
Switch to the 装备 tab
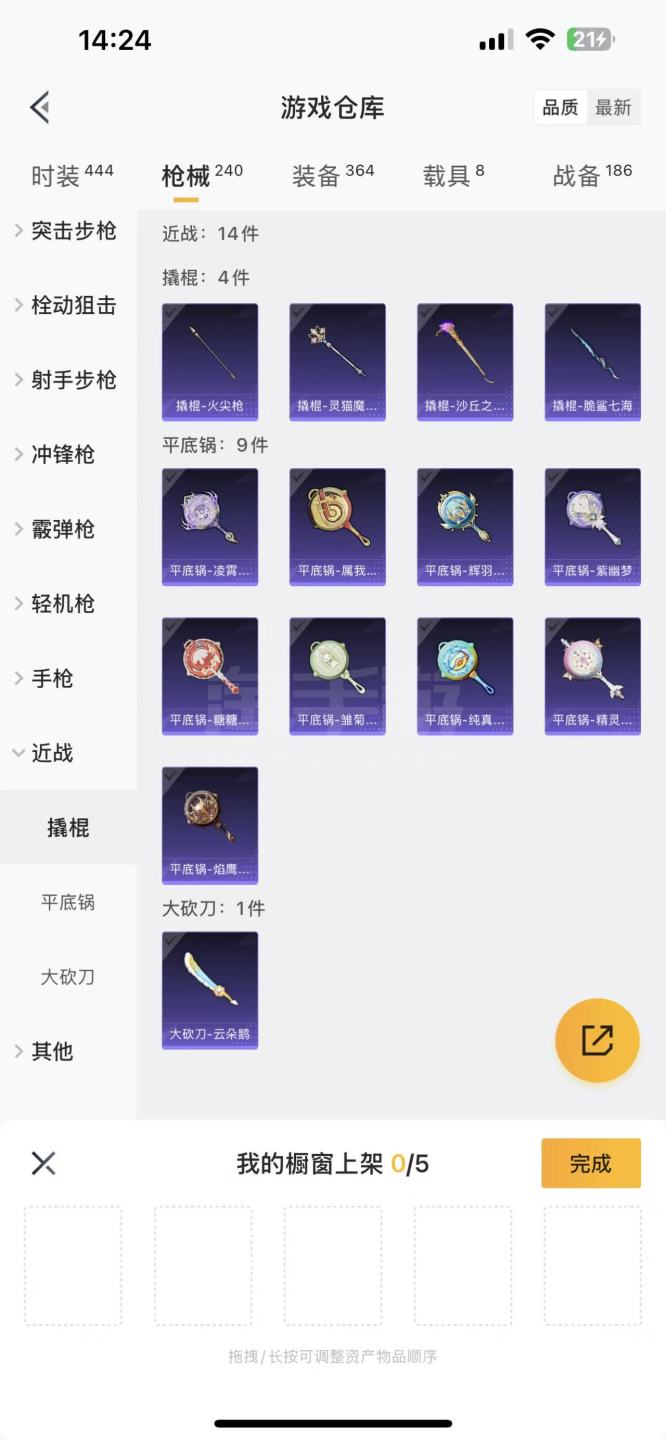[x=332, y=176]
